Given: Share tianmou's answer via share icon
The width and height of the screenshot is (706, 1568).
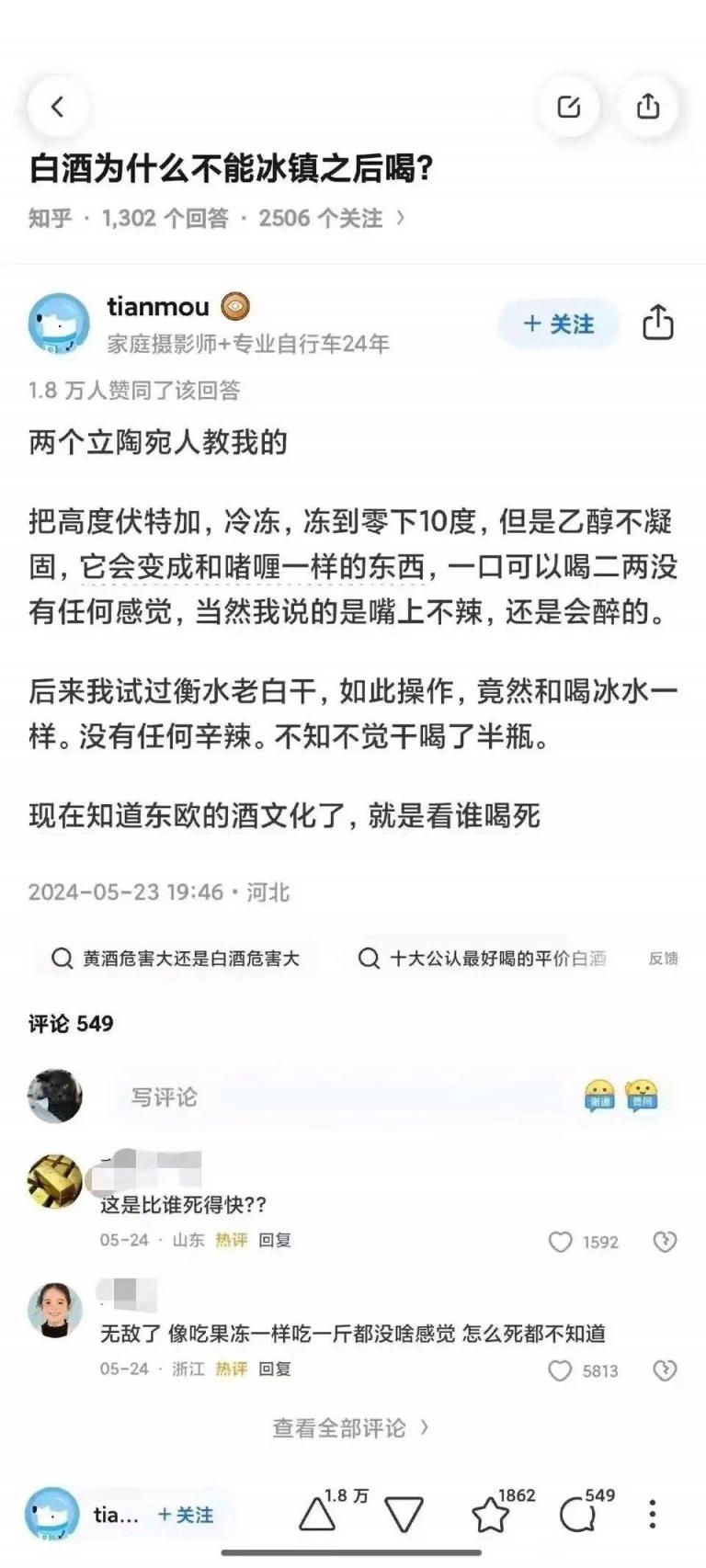Looking at the screenshot, I should tap(657, 323).
